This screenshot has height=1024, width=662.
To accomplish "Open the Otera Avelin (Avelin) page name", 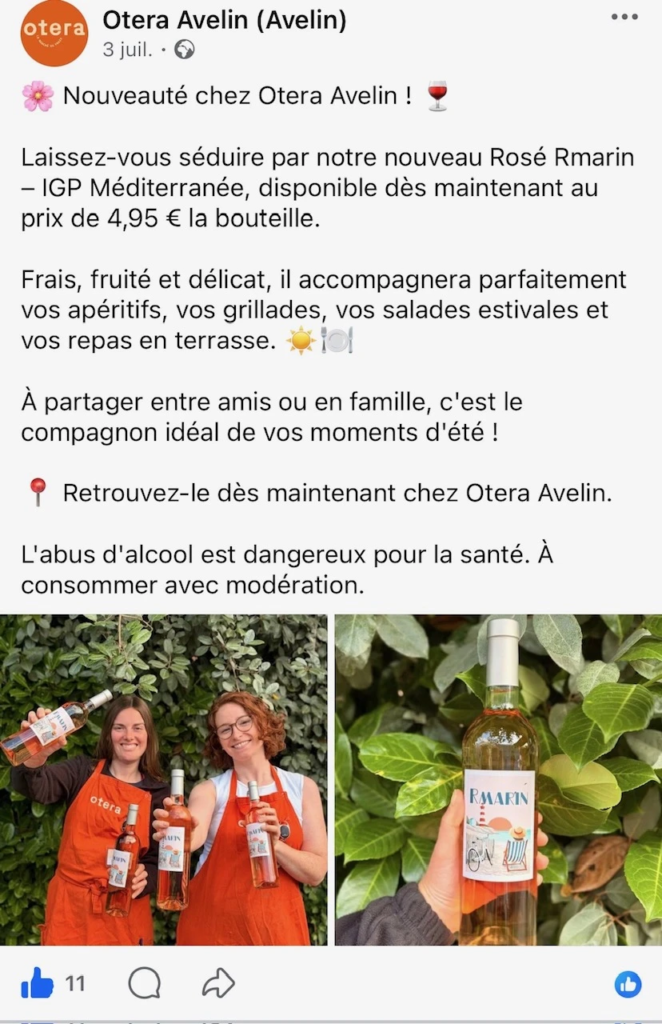I will coord(225,20).
